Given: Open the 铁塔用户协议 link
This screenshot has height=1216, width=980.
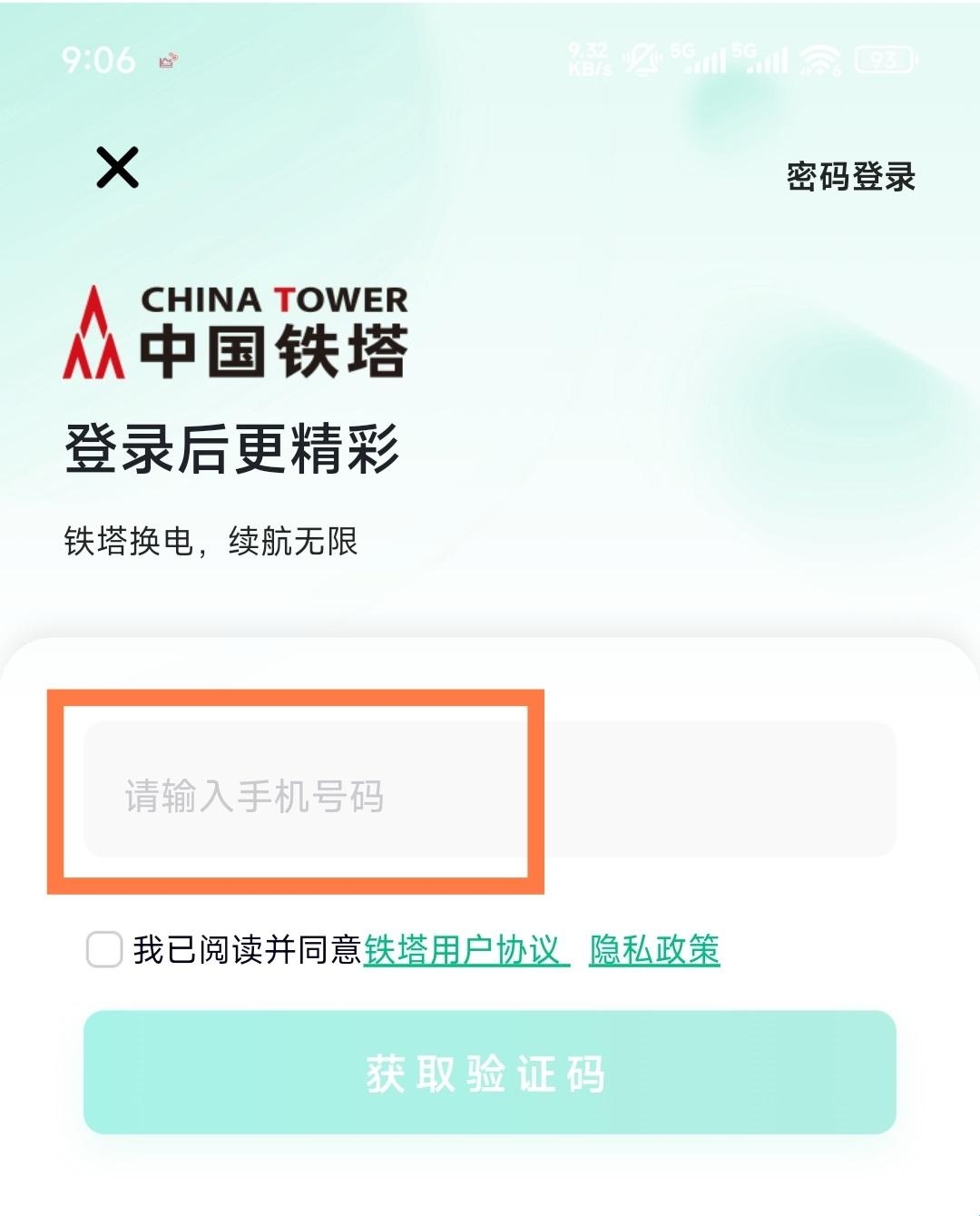Looking at the screenshot, I should pos(465,950).
